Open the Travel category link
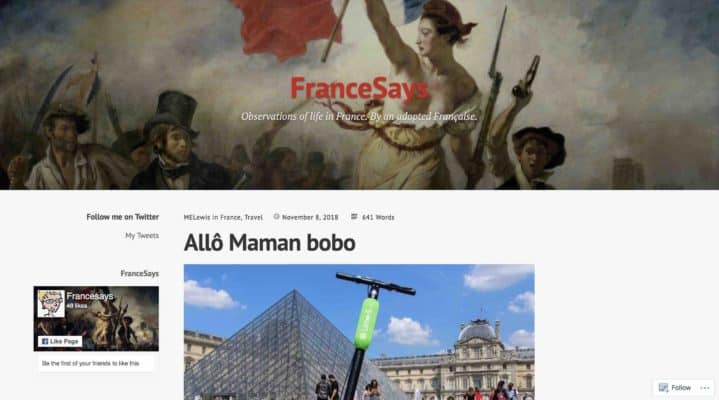 pyautogui.click(x=254, y=216)
